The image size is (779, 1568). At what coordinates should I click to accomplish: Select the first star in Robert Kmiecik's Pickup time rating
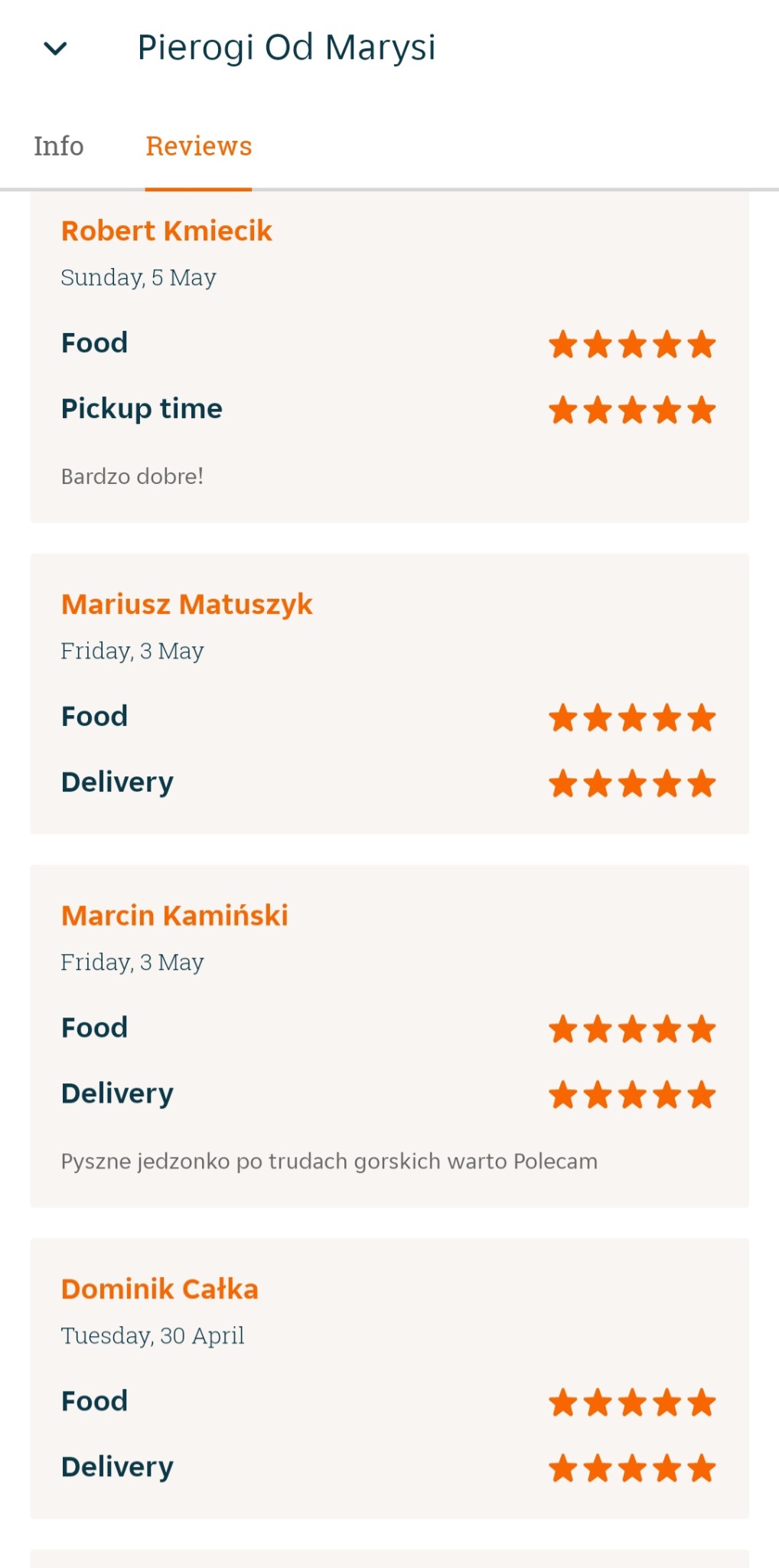click(x=564, y=410)
